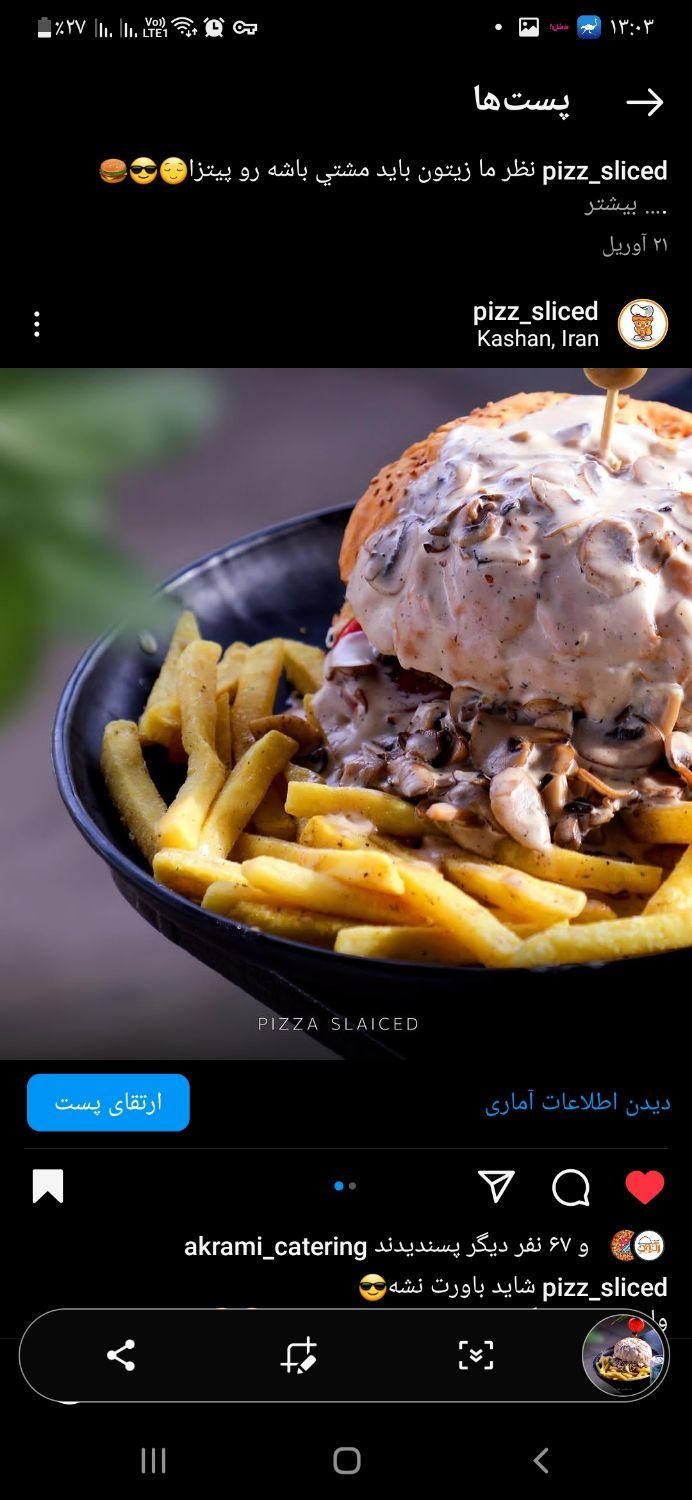Viewport: 692px width, 1500px height.
Task: Open دیدن اطلاعات آماری insights link
Action: tap(577, 1103)
